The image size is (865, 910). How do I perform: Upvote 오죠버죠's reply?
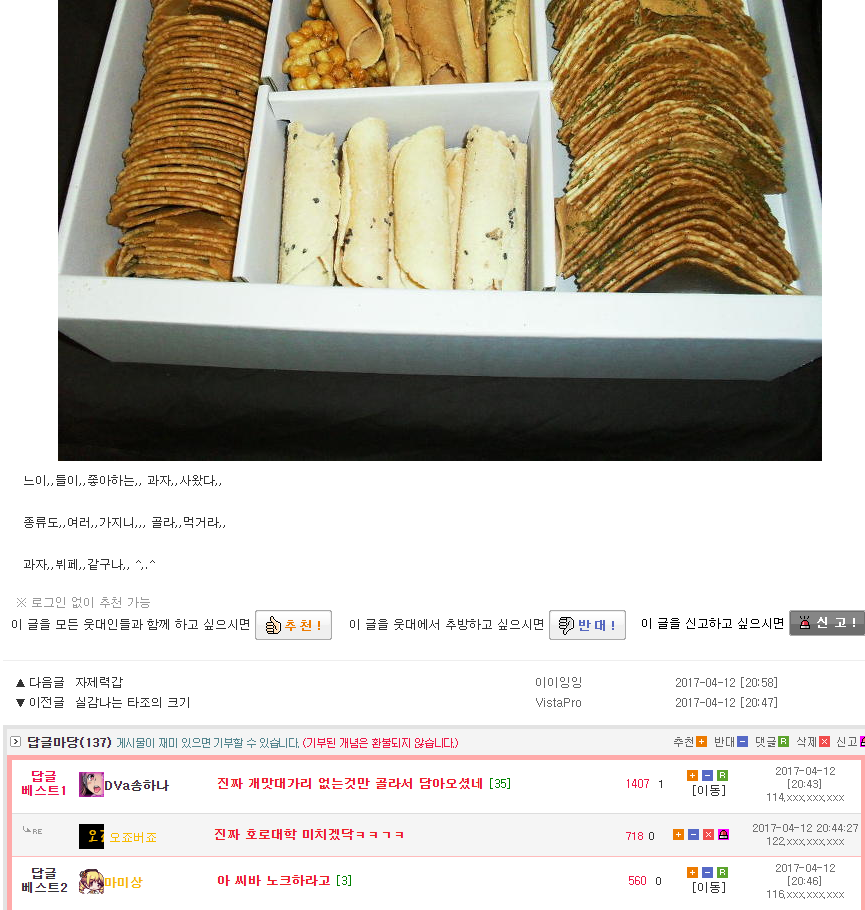(x=678, y=835)
